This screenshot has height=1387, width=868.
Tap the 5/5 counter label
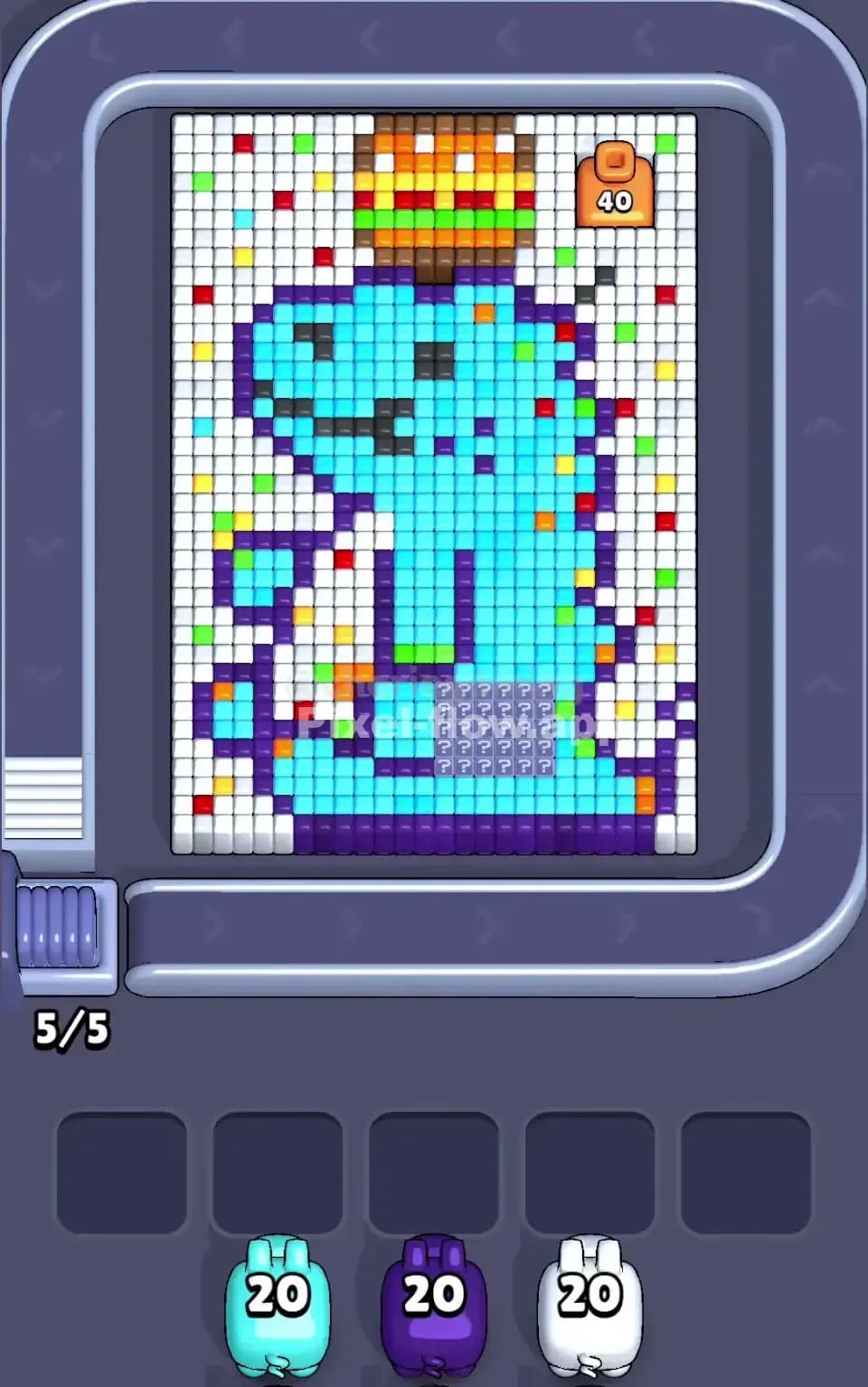coord(72,1026)
